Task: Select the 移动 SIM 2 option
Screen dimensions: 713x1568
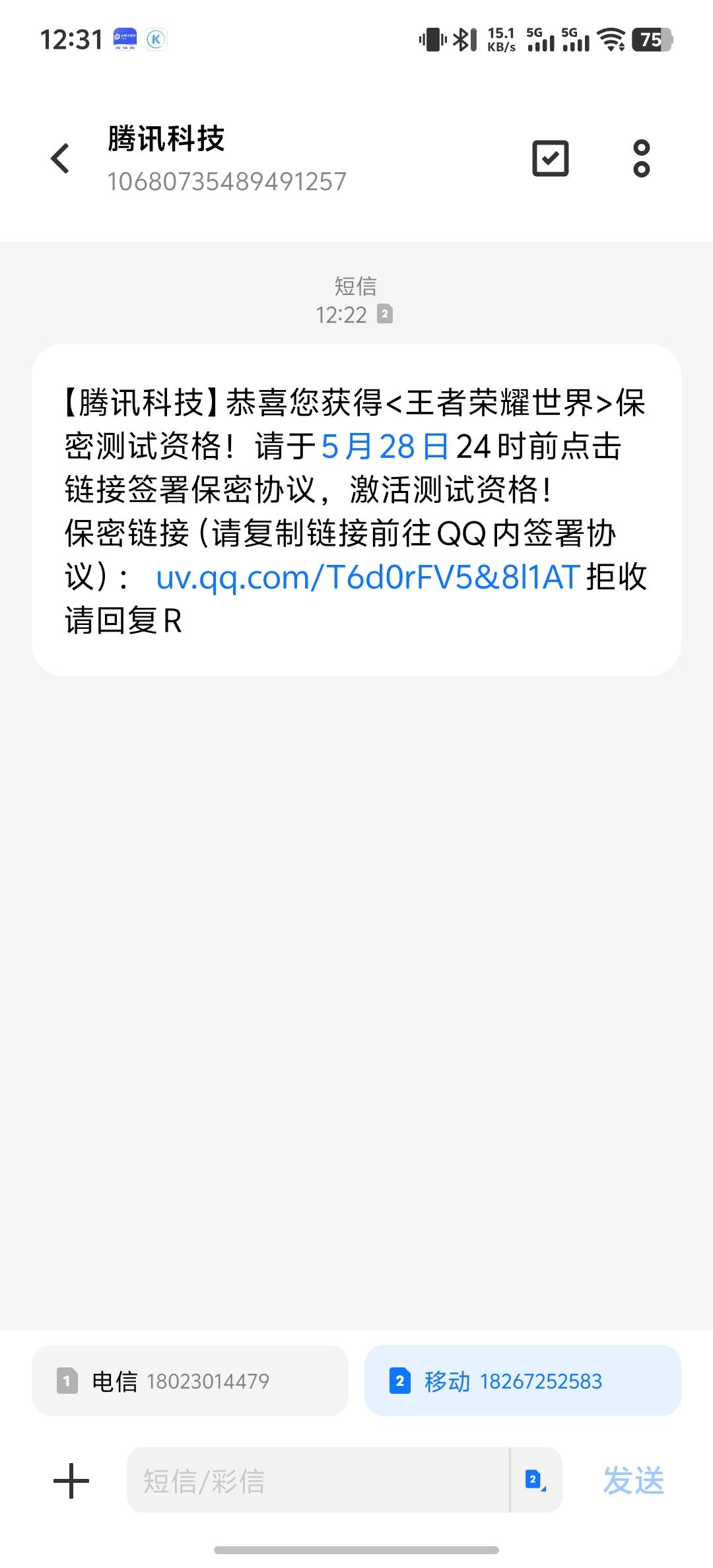Action: point(523,1381)
